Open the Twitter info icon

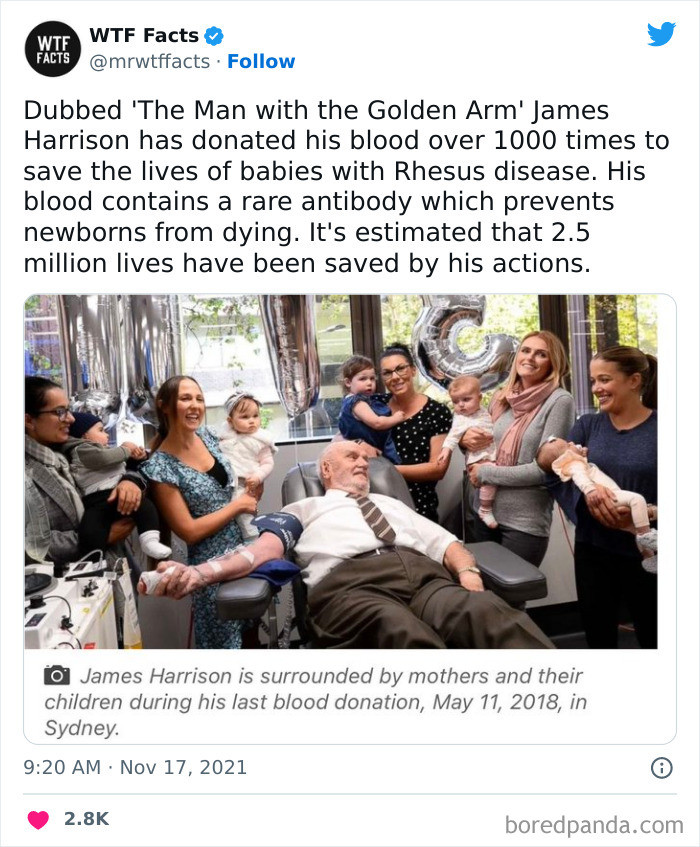pos(661,768)
